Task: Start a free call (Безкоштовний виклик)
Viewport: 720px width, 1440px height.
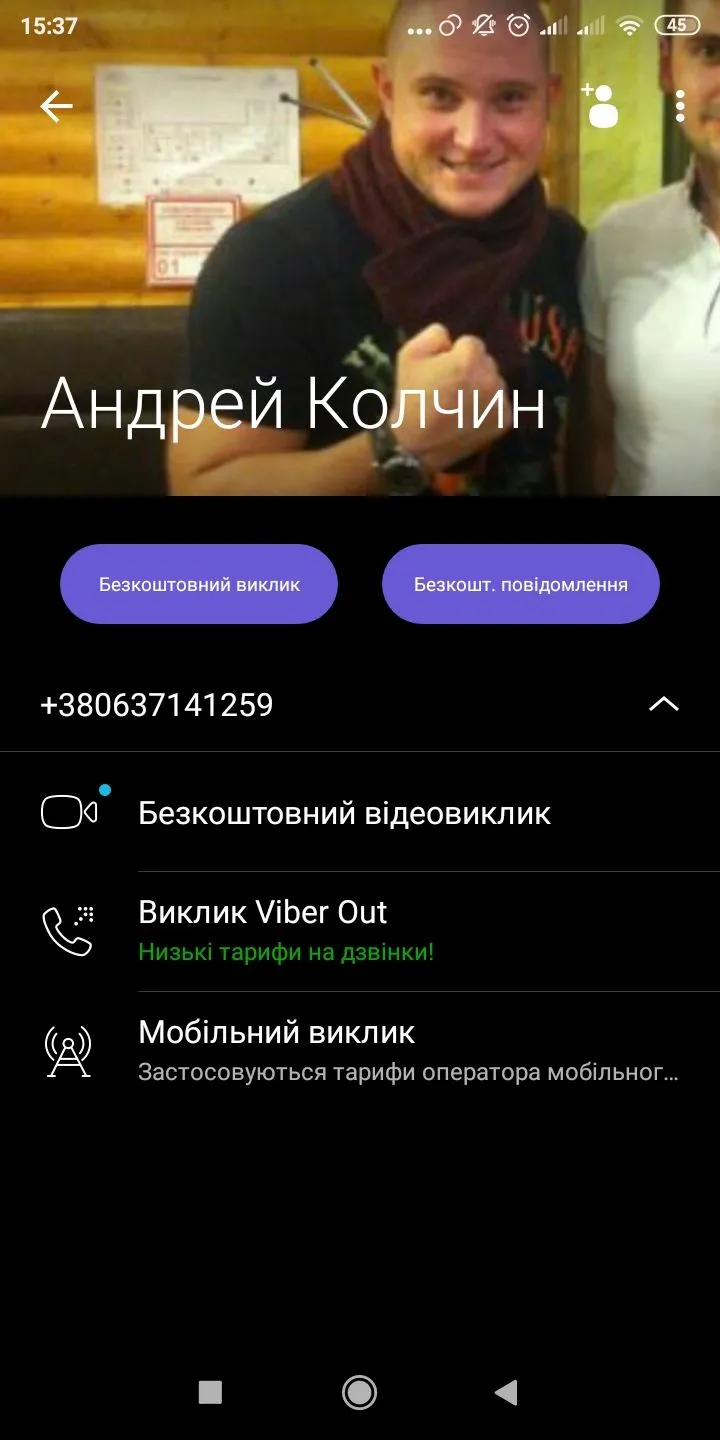Action: 199,584
